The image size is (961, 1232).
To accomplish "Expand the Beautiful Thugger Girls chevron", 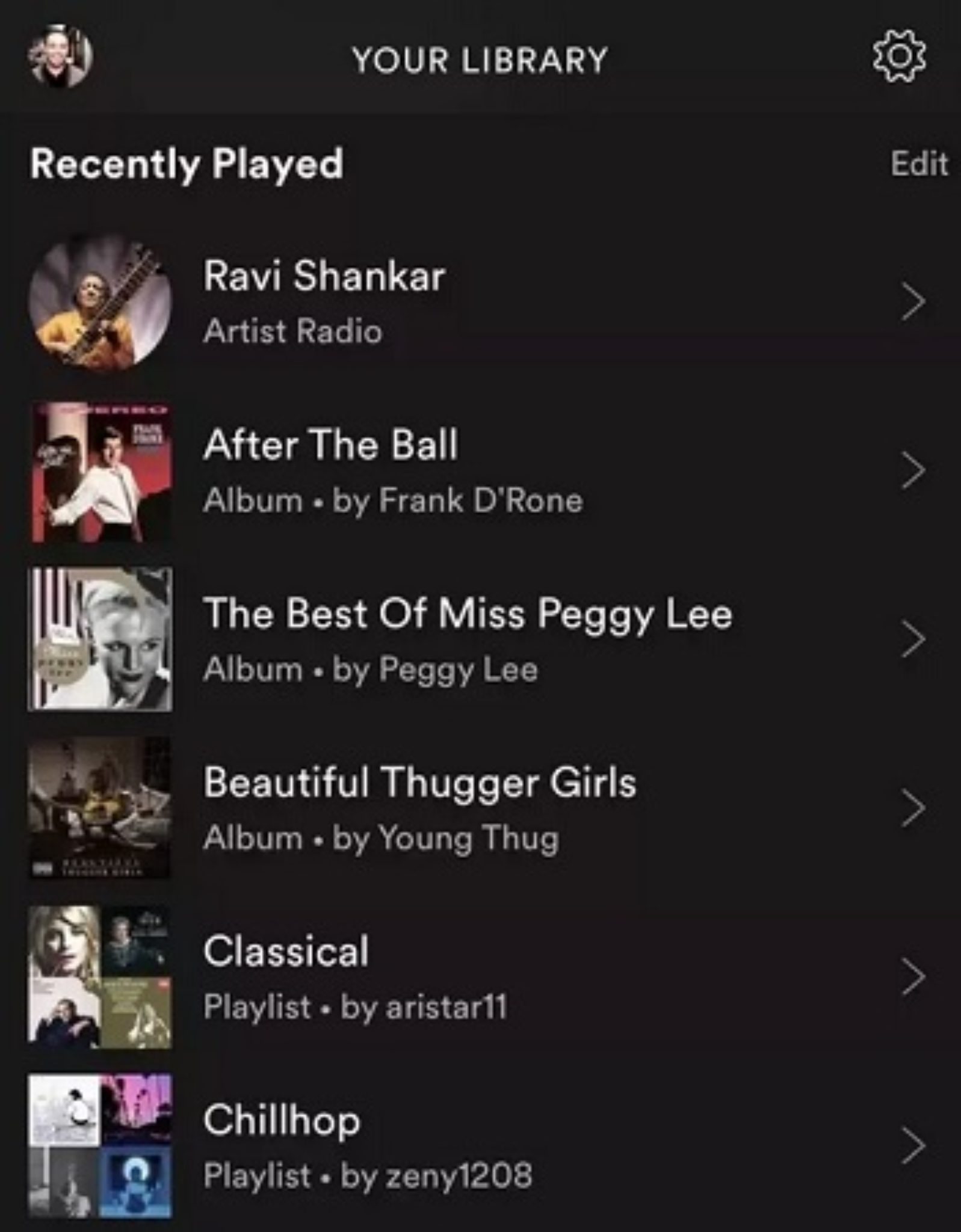I will [915, 810].
